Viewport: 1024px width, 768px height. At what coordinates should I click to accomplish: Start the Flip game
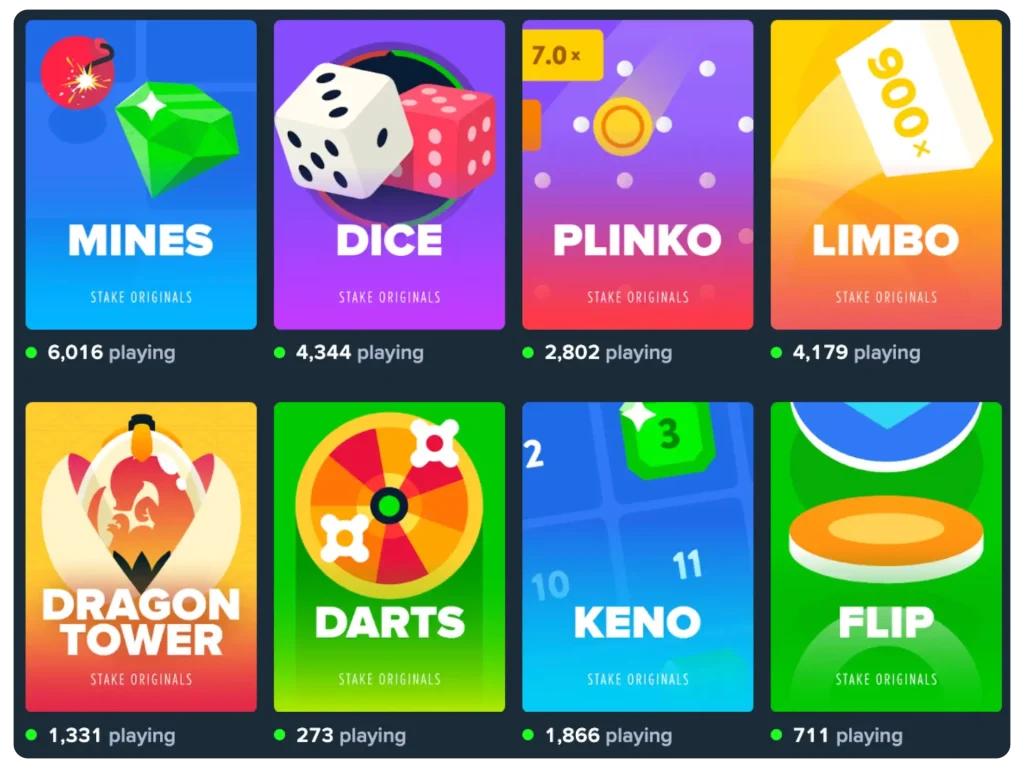click(885, 557)
